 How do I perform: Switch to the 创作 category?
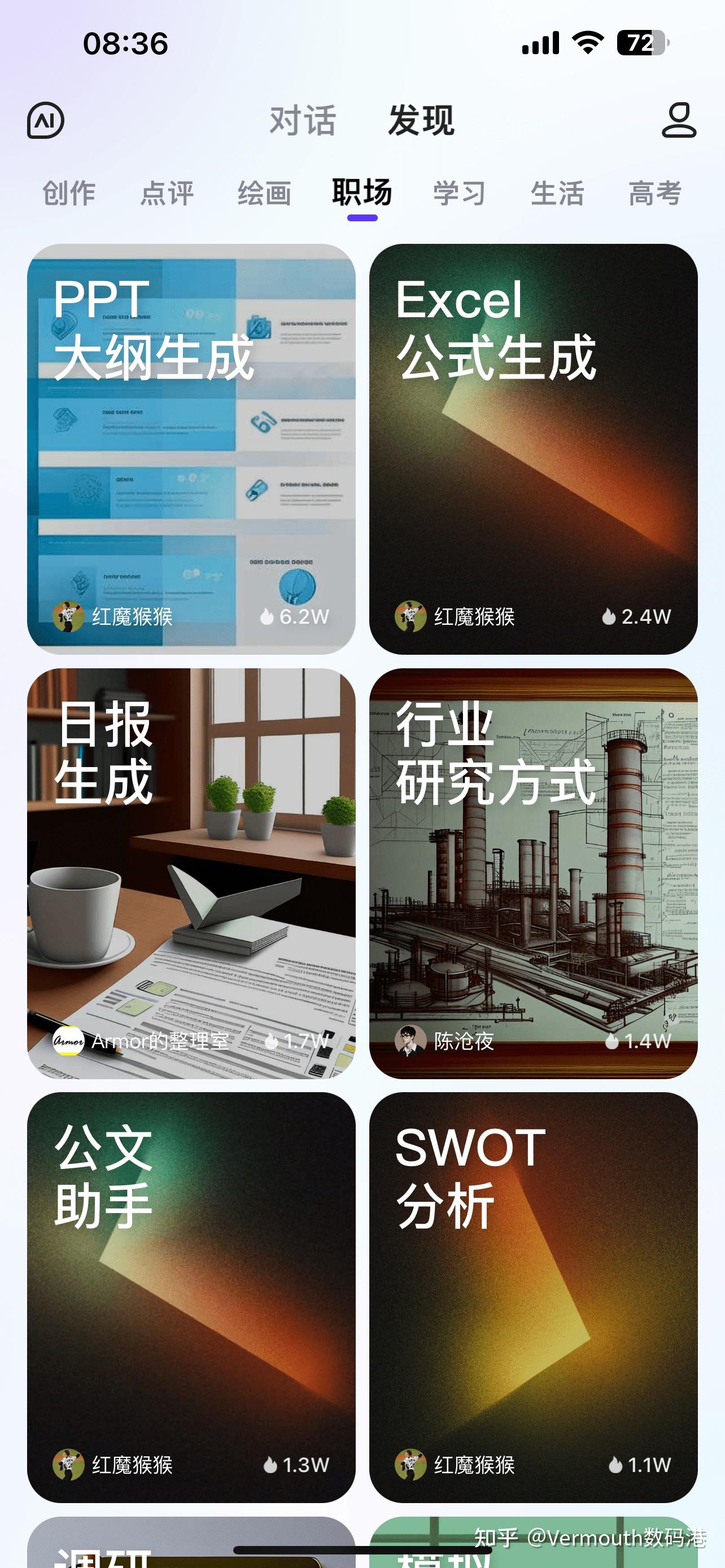coord(69,193)
